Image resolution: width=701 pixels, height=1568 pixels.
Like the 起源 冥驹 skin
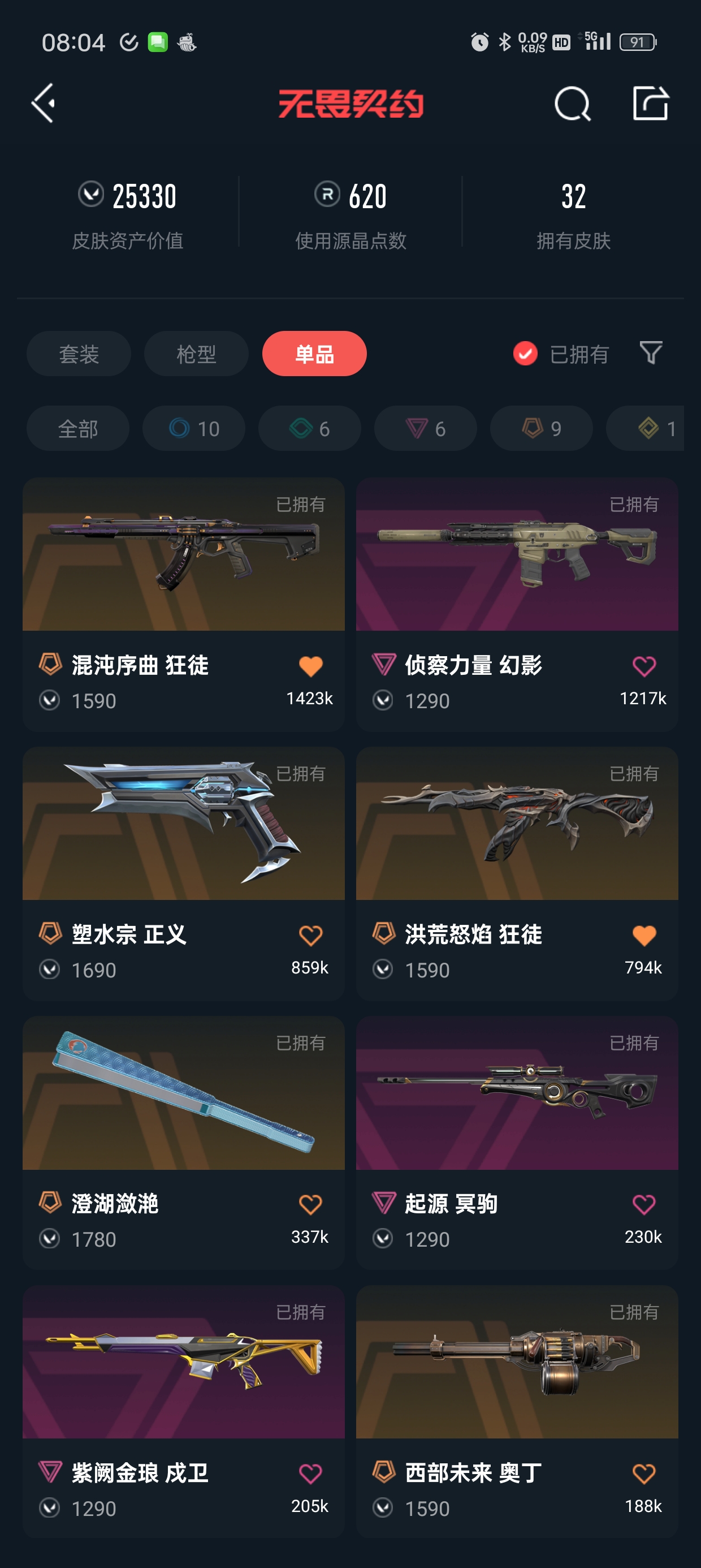pos(644,1205)
